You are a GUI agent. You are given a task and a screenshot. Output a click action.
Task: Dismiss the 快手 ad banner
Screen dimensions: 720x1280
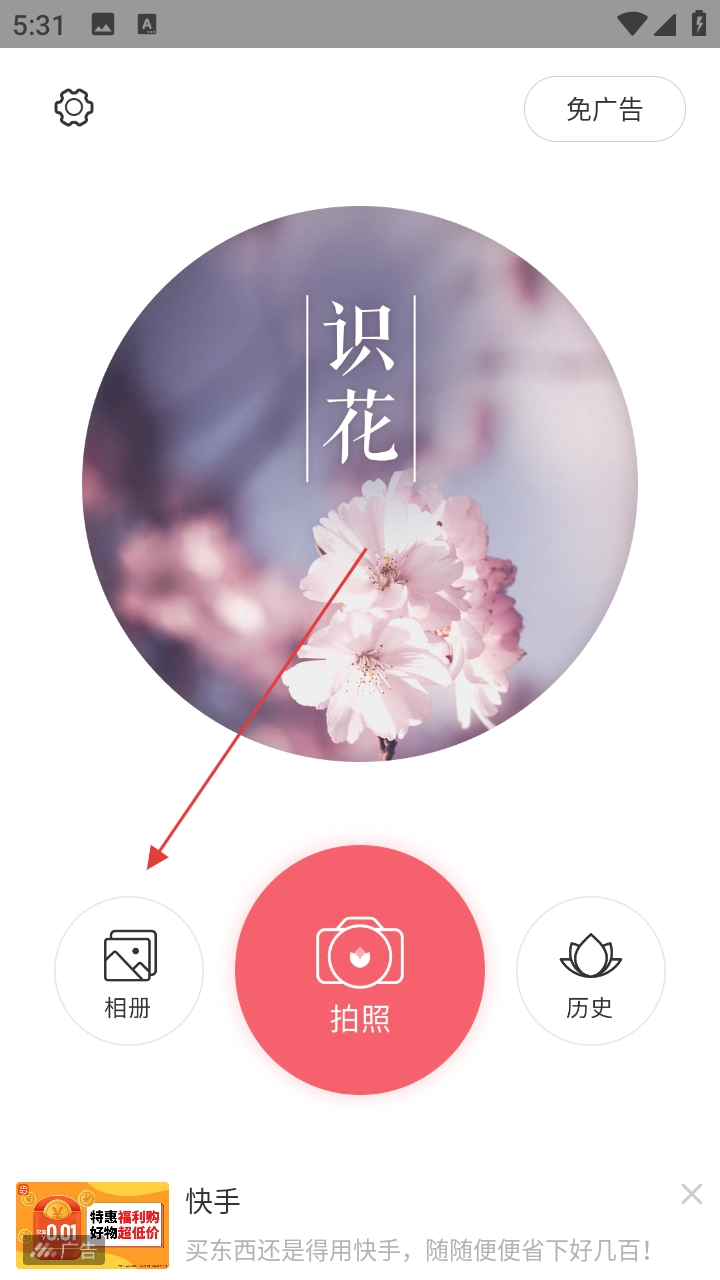[x=691, y=1193]
